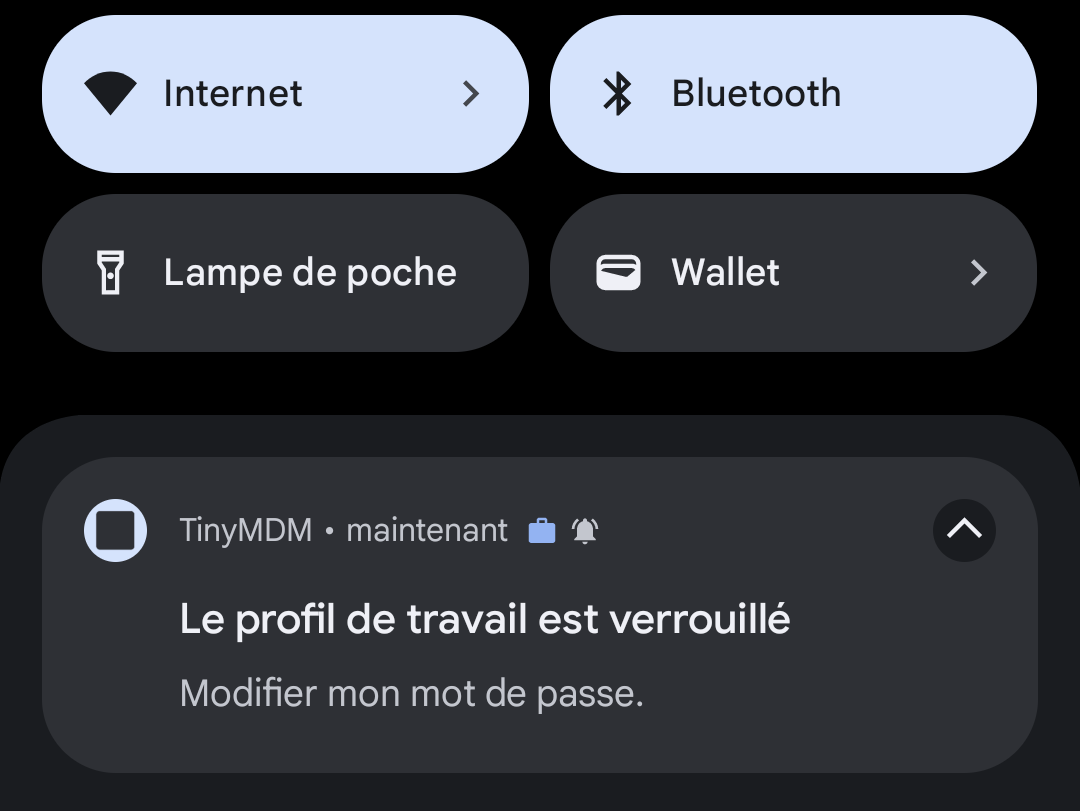Turn on Lampe de poche
Image resolution: width=1080 pixels, height=811 pixels.
284,273
